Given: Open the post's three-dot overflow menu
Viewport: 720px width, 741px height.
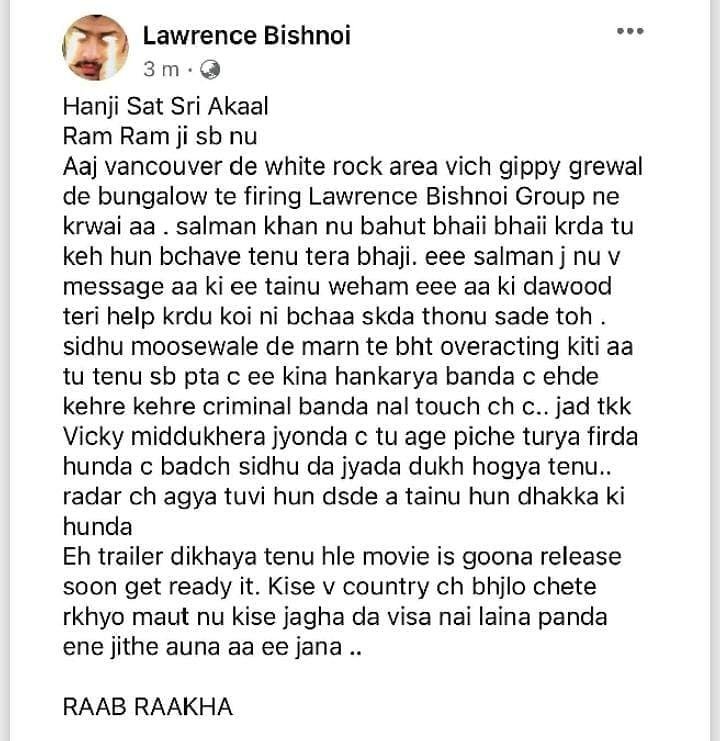Looking at the screenshot, I should click(630, 32).
